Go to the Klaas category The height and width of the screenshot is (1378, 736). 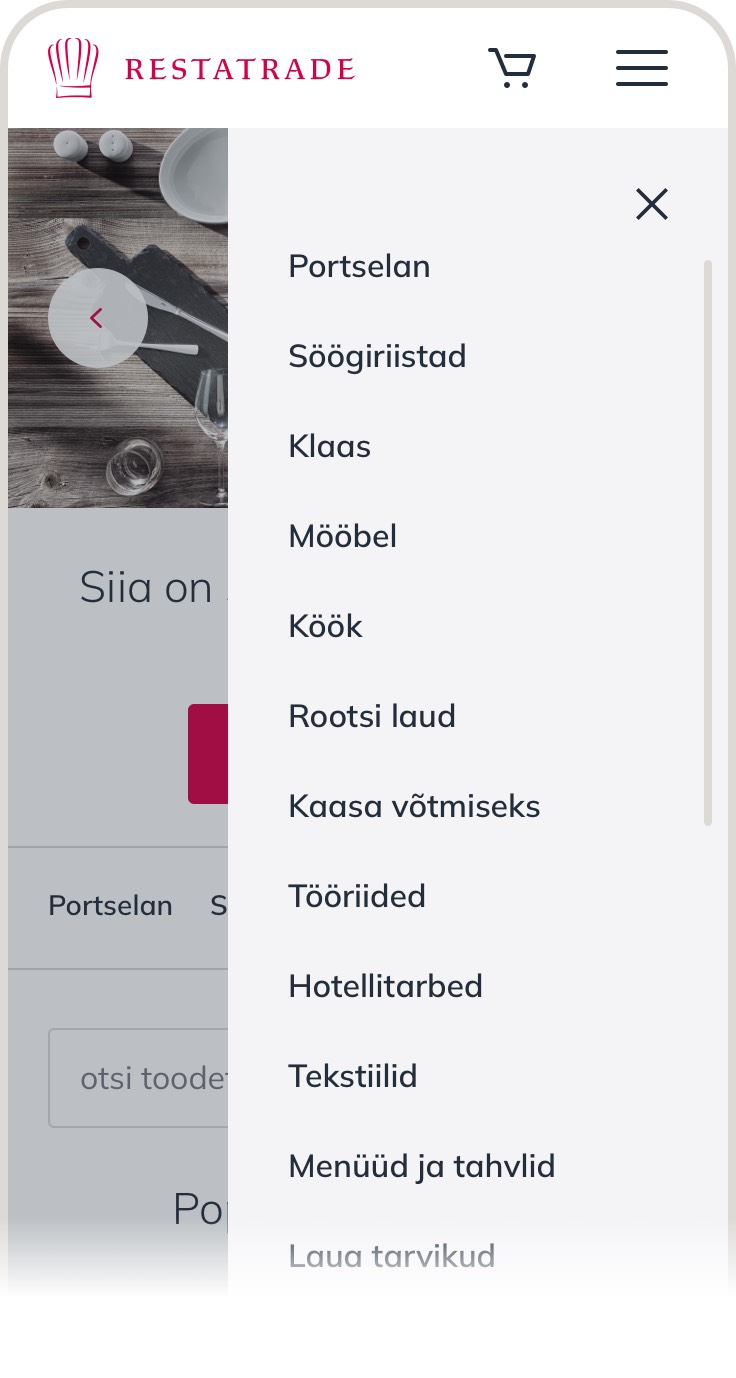(x=330, y=446)
